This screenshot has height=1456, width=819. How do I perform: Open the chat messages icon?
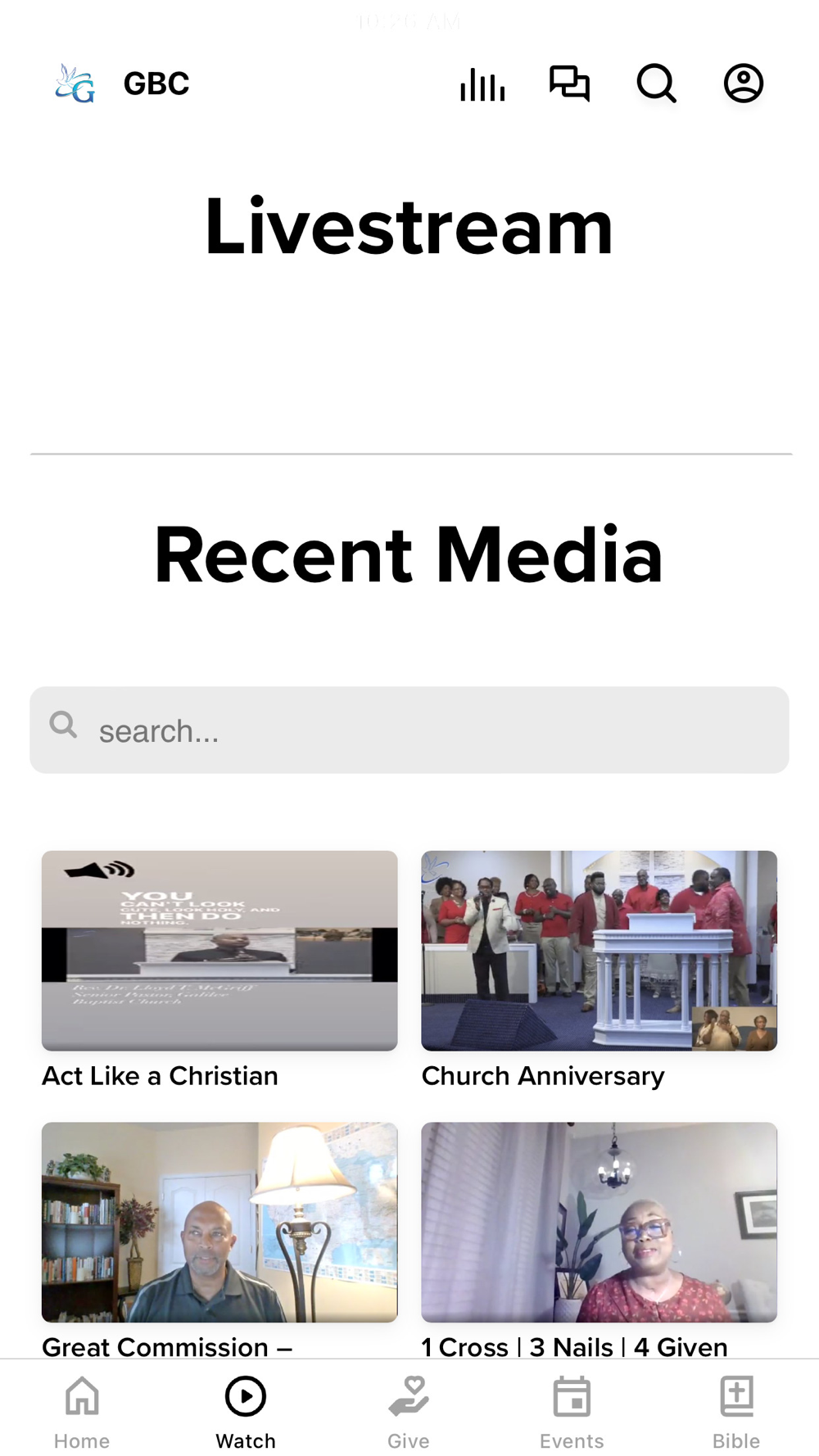point(569,84)
